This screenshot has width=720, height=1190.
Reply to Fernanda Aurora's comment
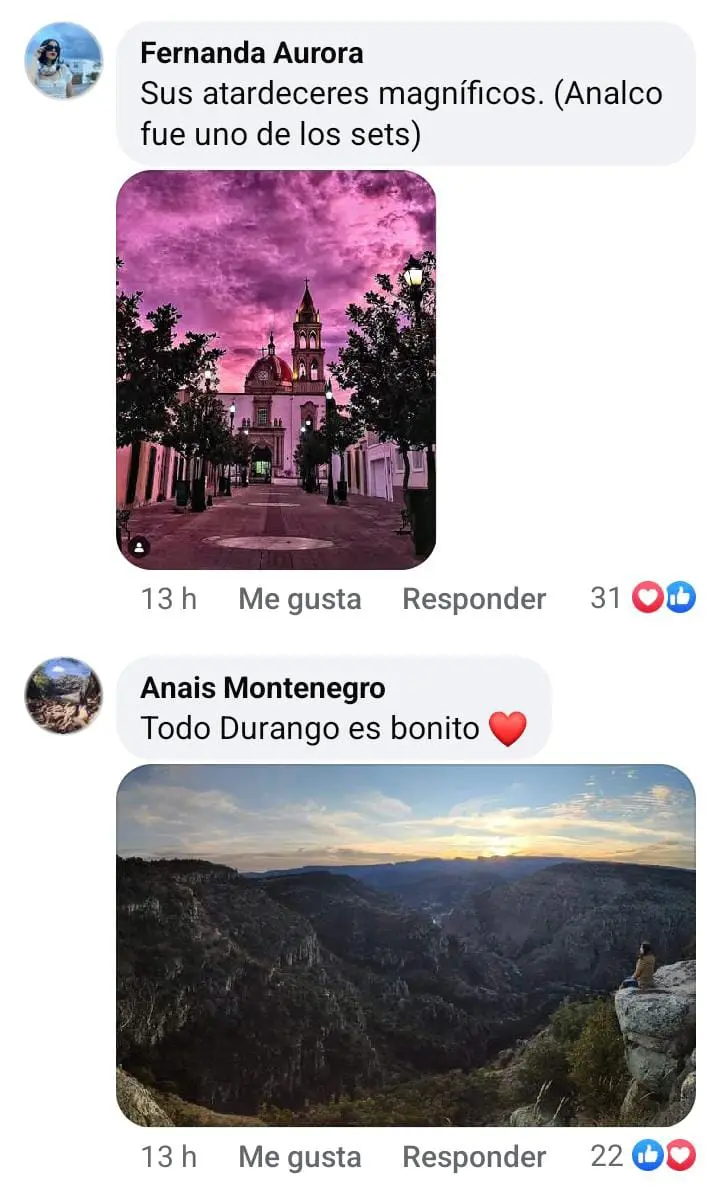(x=474, y=599)
